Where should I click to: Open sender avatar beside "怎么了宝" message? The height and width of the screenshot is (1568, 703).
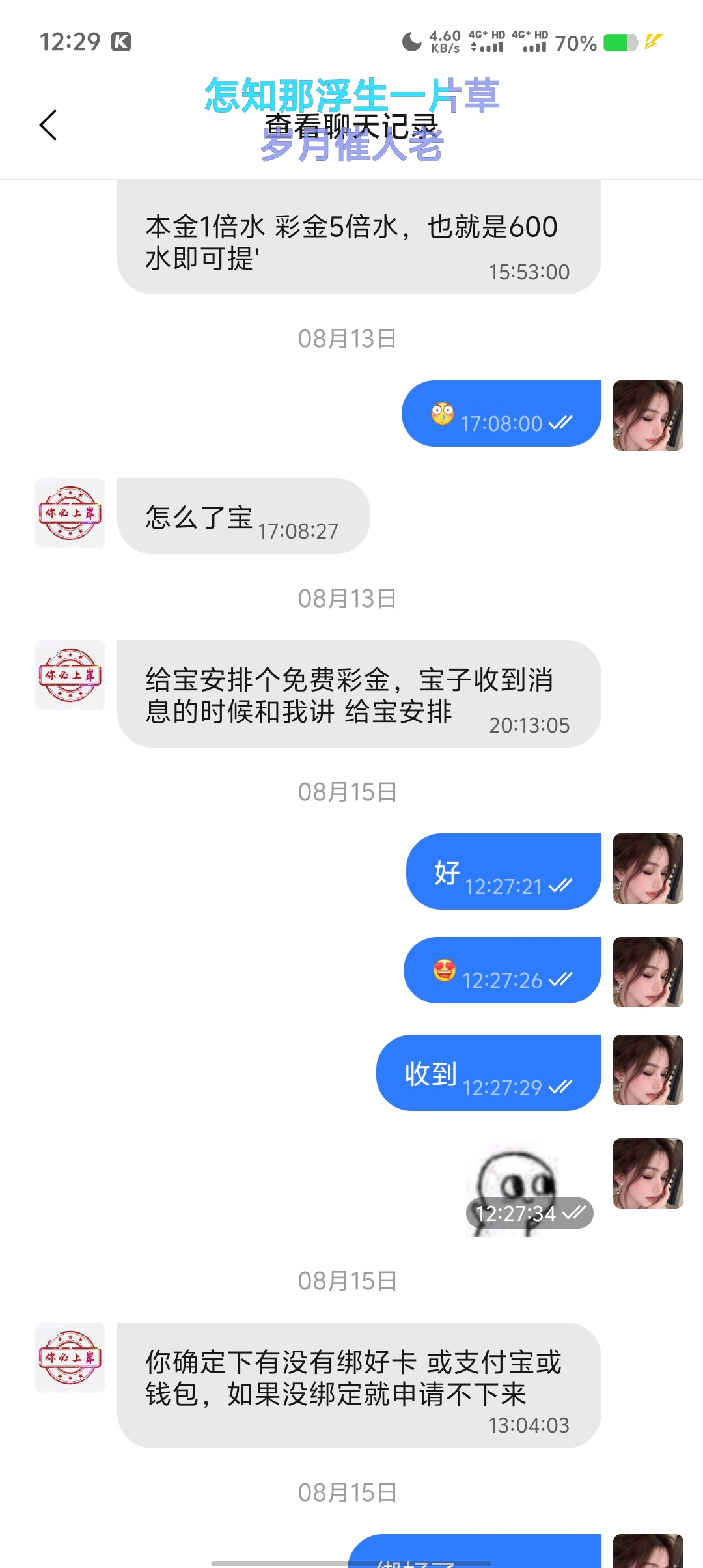click(70, 513)
